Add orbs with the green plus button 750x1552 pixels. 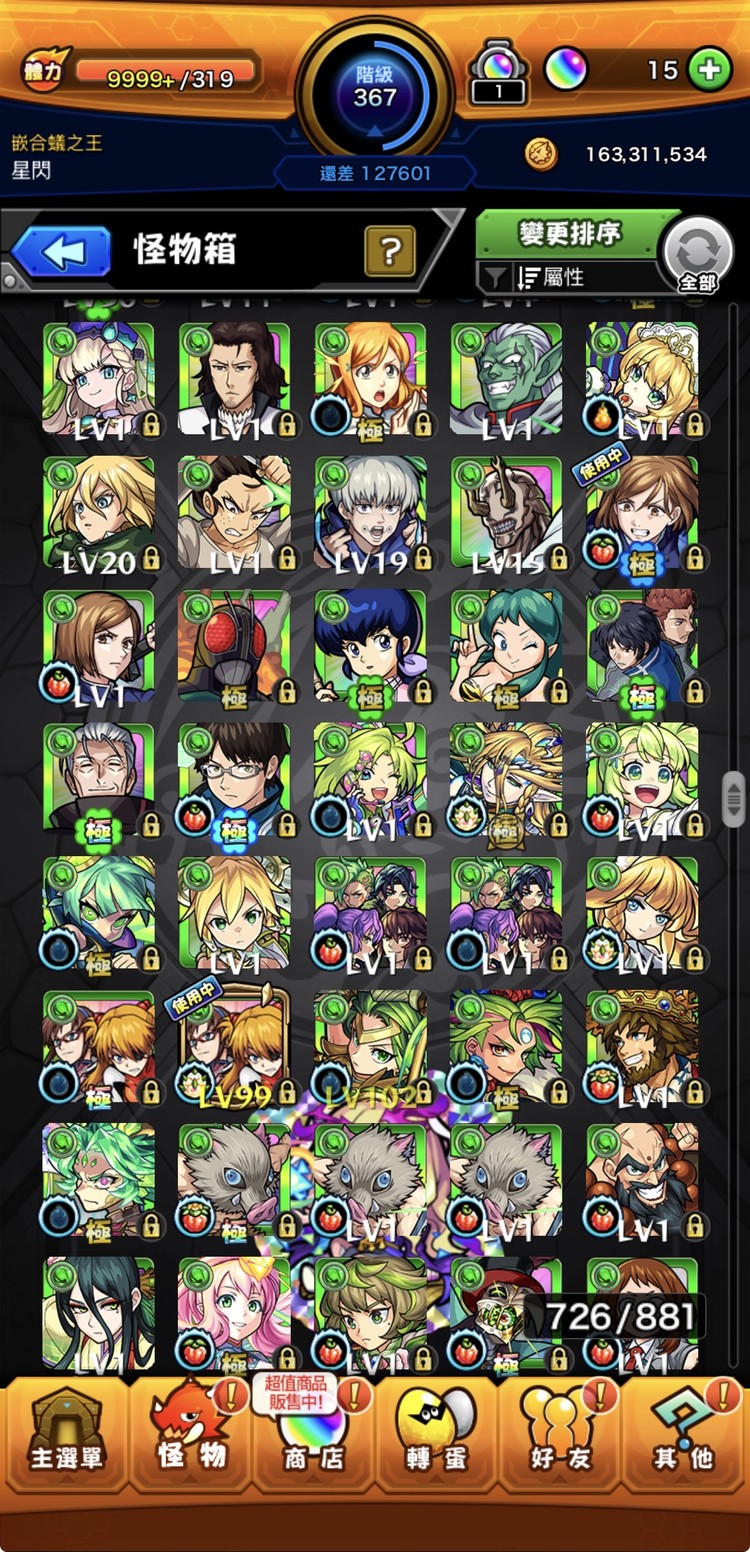710,70
